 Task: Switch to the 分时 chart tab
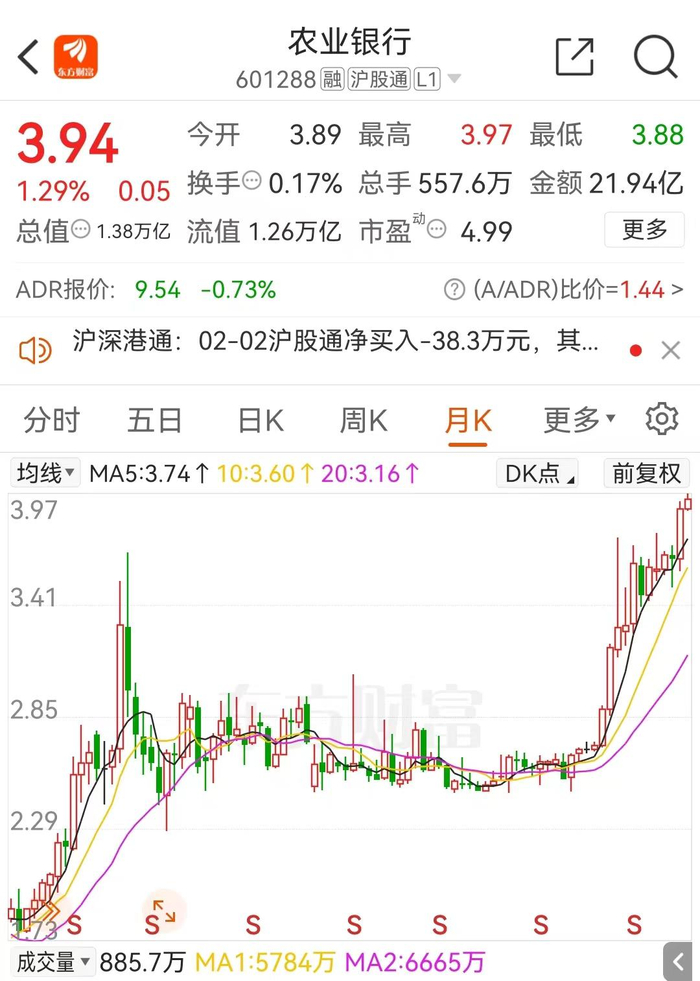coord(51,421)
